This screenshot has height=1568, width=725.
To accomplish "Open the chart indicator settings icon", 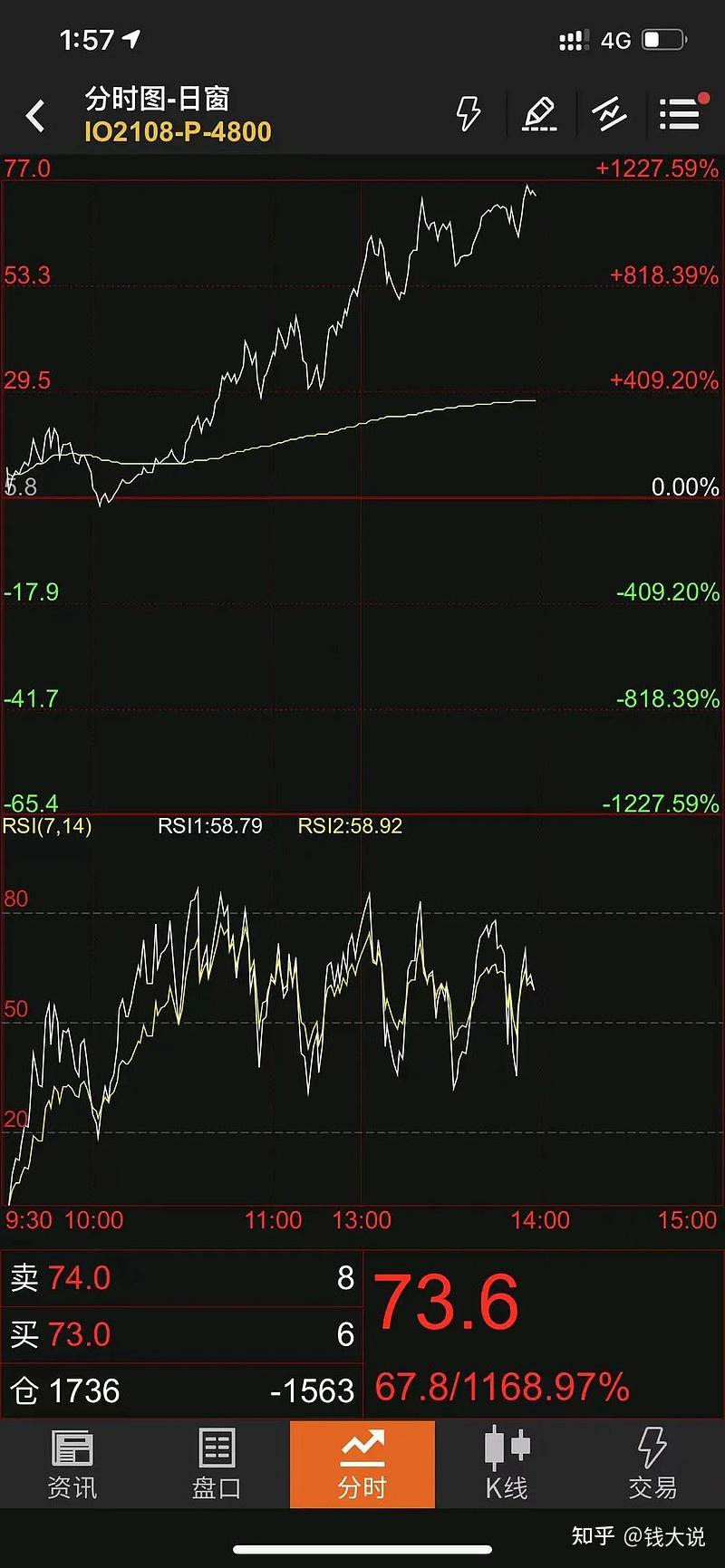I will coord(609,114).
